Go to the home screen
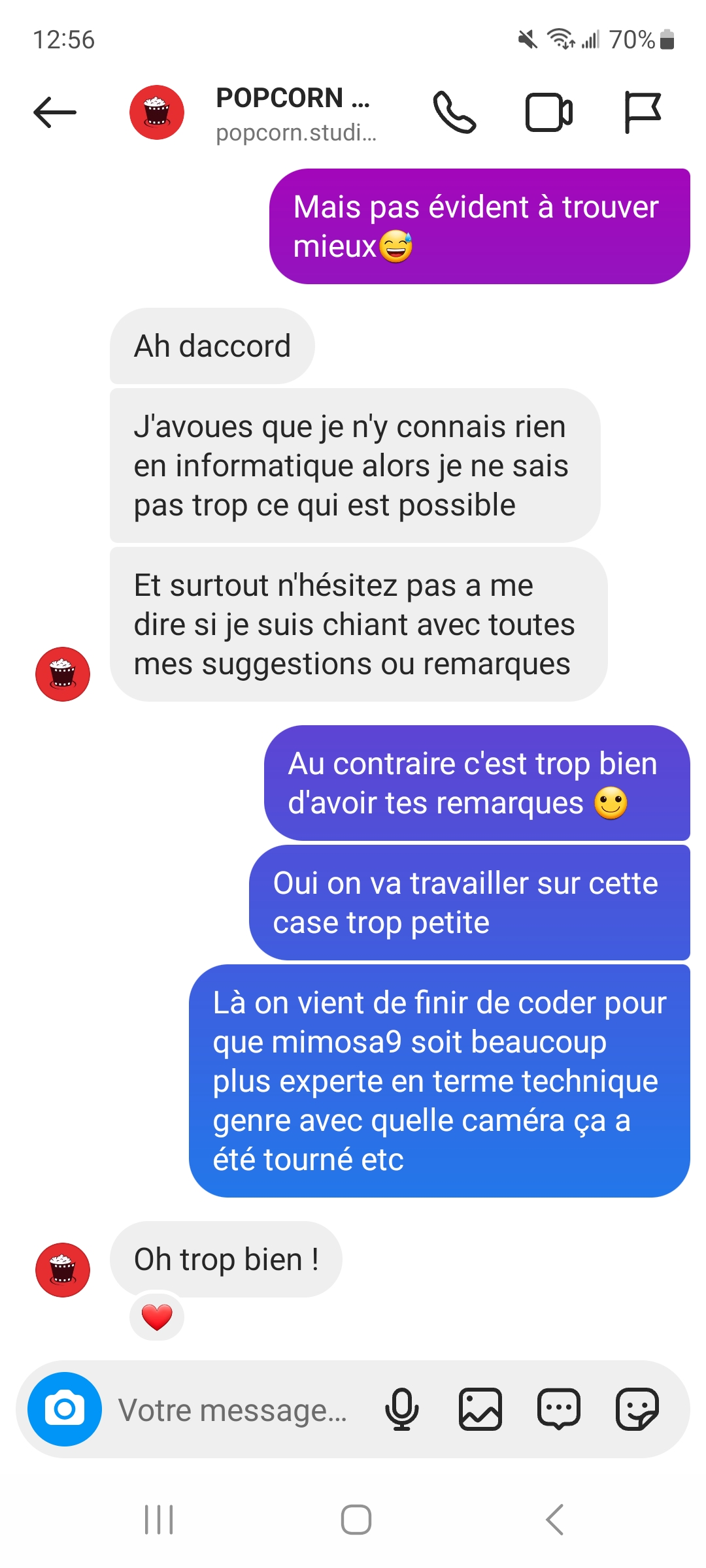 [x=356, y=1519]
